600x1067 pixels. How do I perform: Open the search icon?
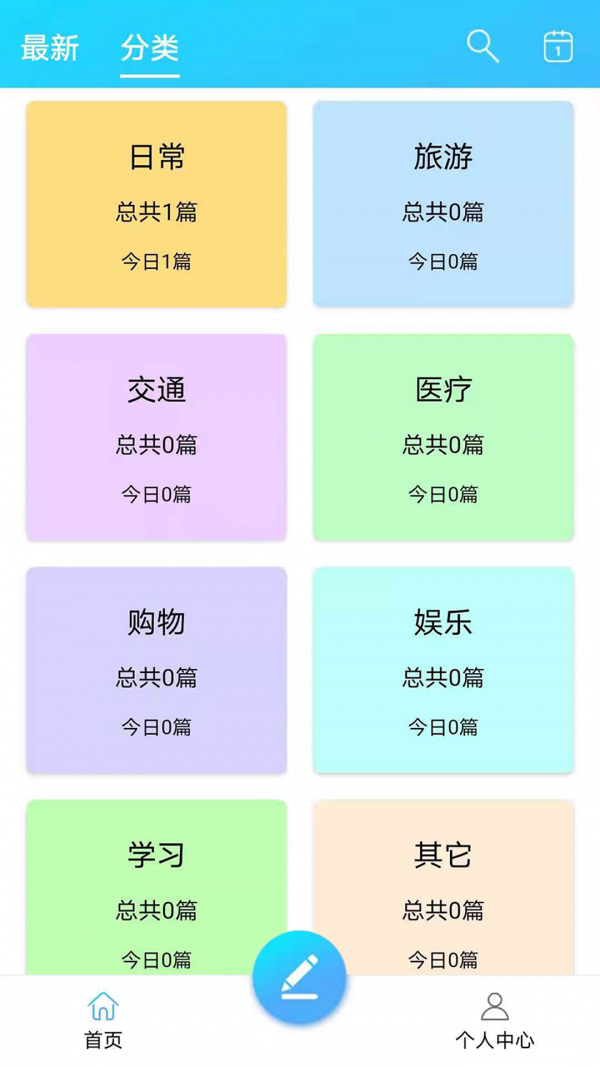[x=482, y=46]
